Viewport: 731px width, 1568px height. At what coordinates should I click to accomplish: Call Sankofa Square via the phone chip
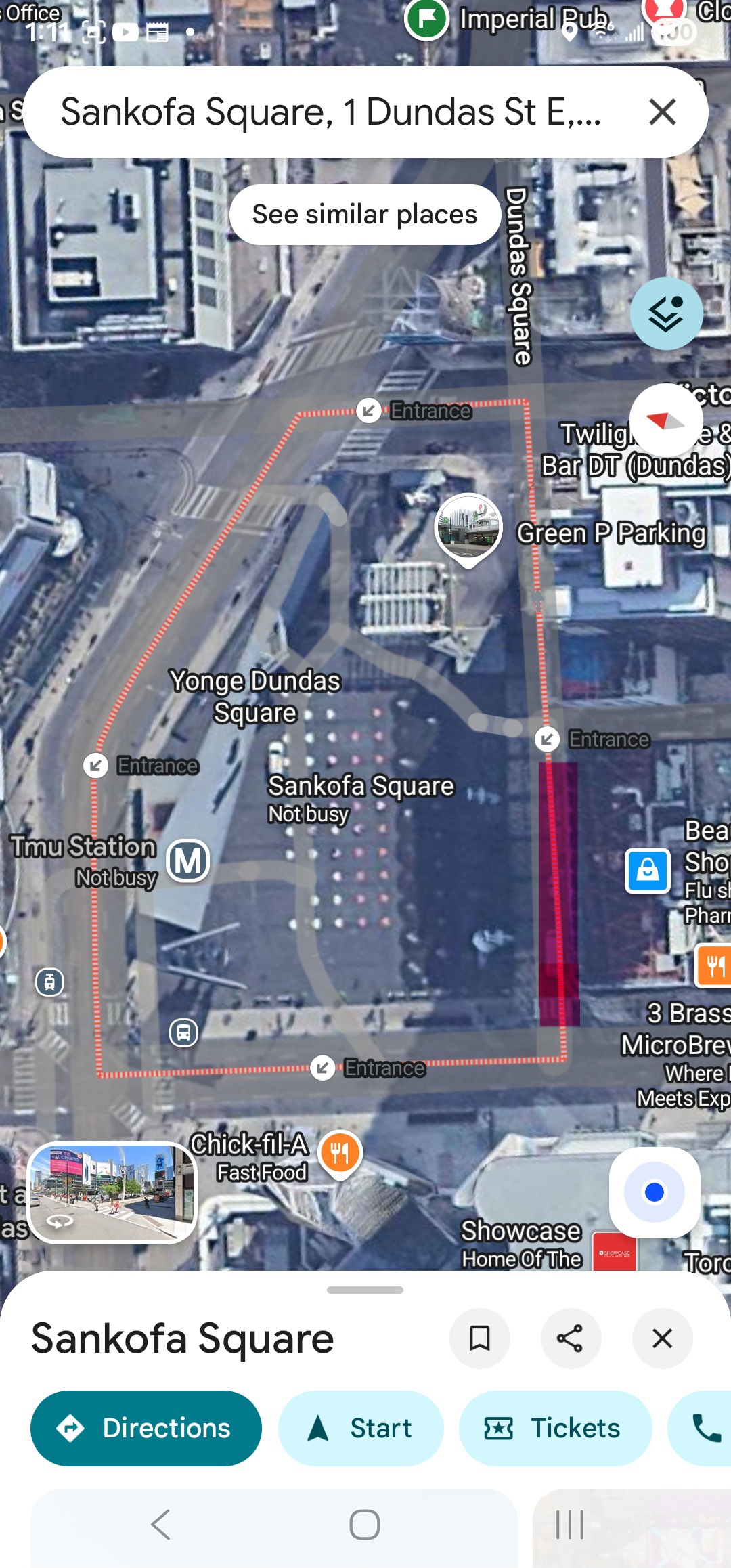tap(704, 1429)
